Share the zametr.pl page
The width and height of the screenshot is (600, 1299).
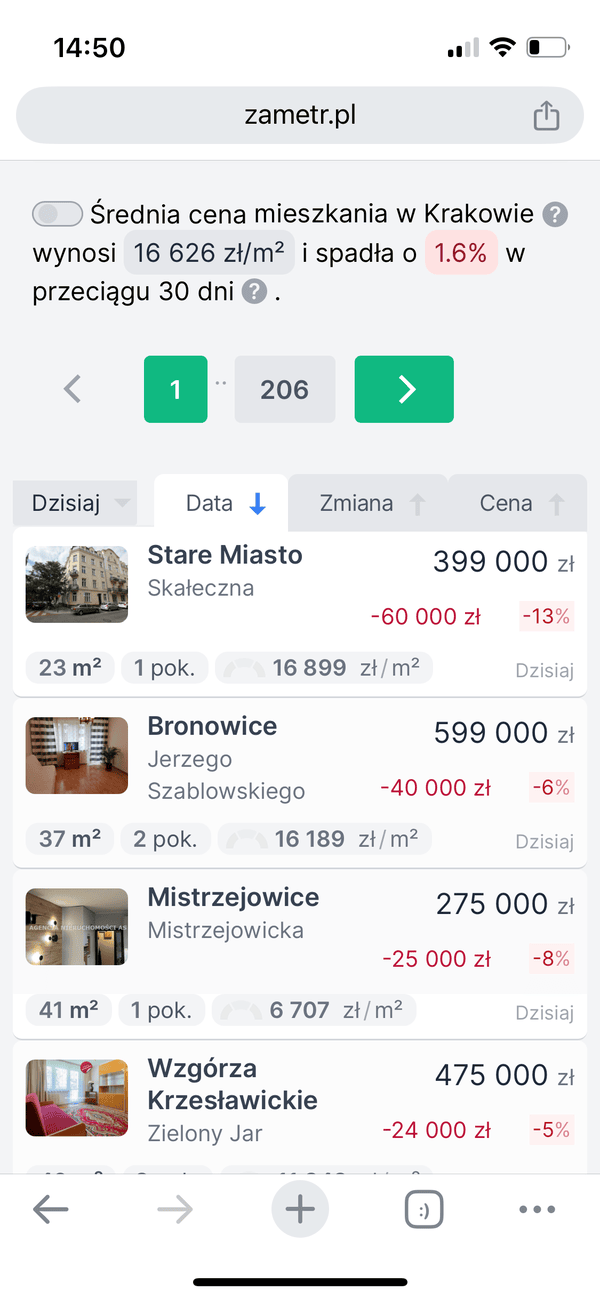pyautogui.click(x=546, y=116)
